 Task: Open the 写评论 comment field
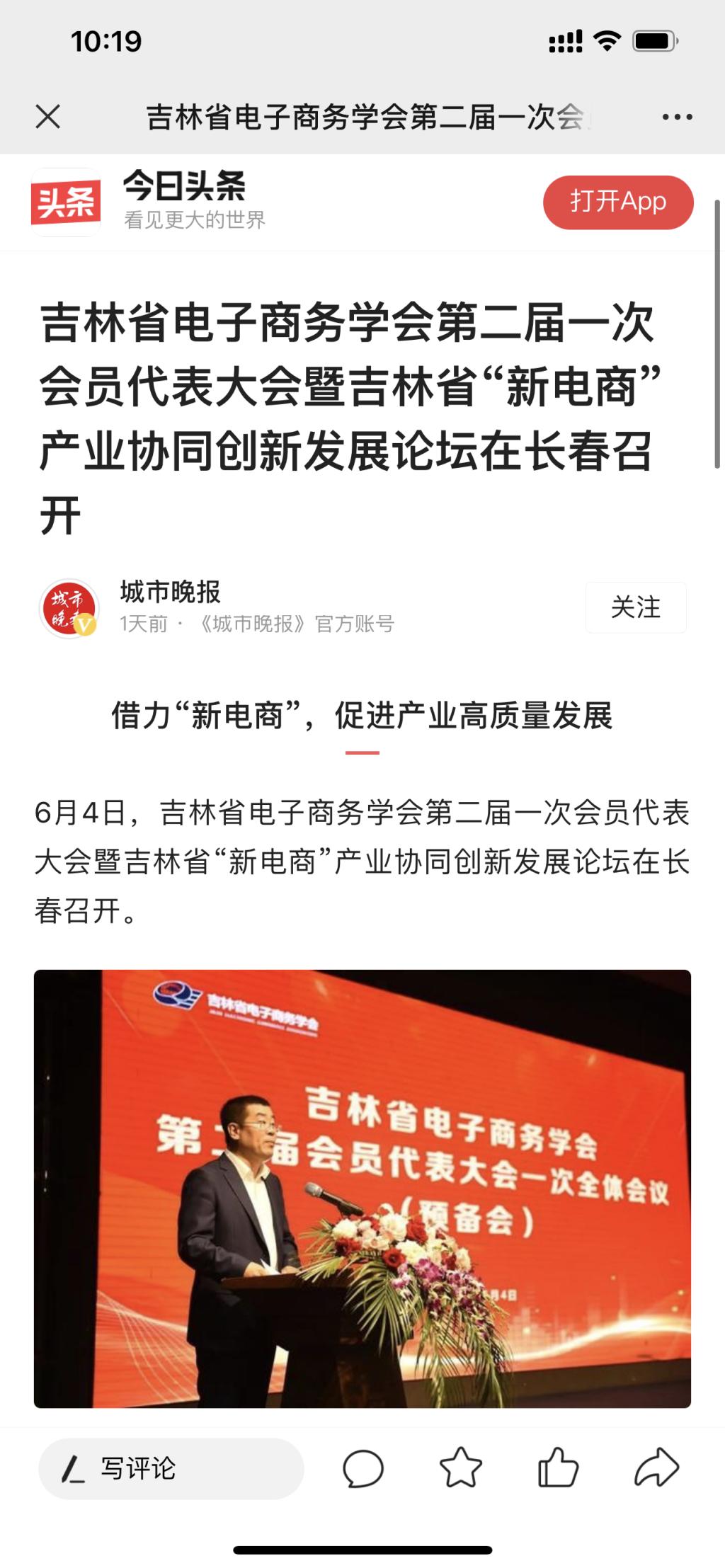pos(171,1468)
